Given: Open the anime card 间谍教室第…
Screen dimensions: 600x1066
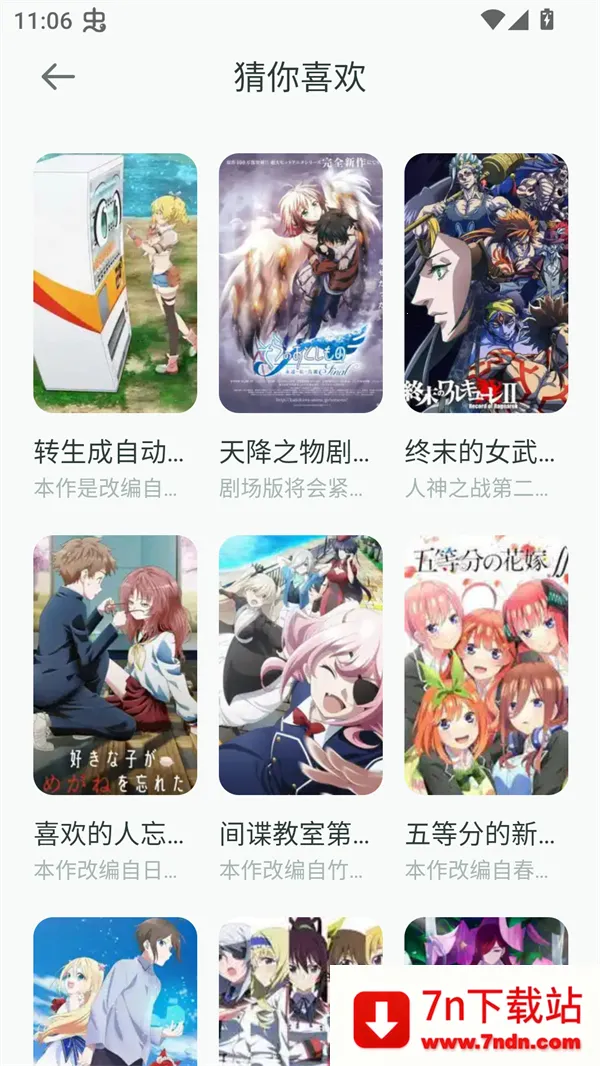Looking at the screenshot, I should coord(300,665).
